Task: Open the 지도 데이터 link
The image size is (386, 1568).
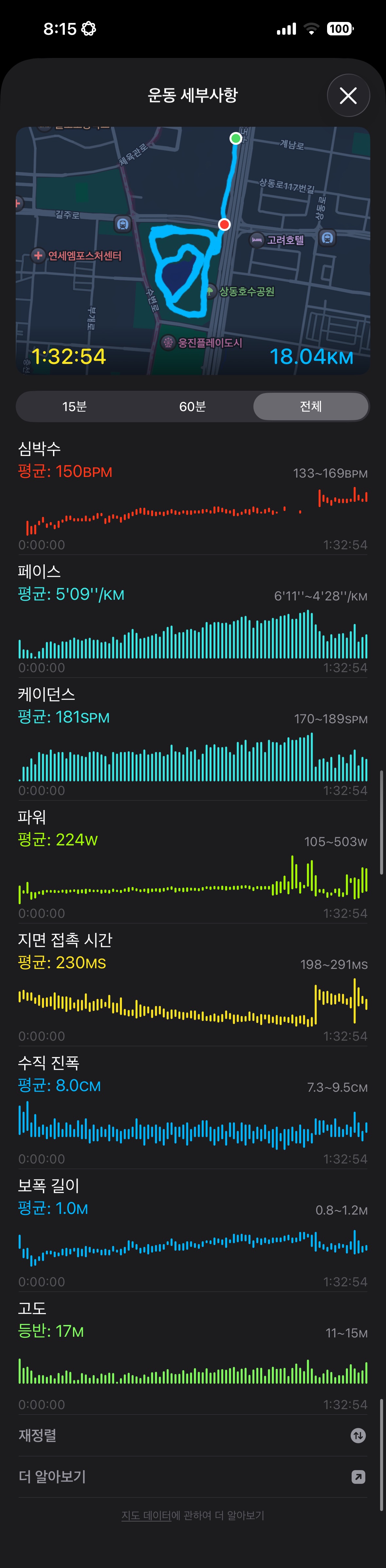Action: click(x=146, y=1515)
